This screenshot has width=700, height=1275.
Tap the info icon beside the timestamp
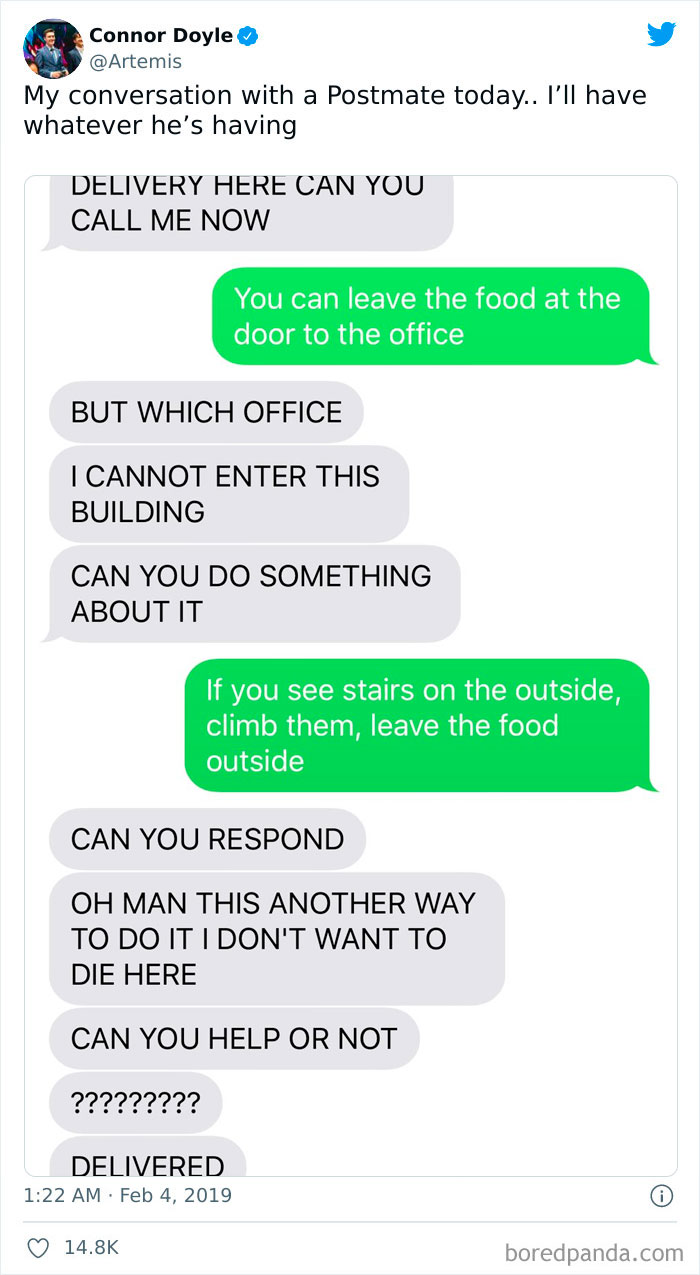pyautogui.click(x=660, y=1195)
